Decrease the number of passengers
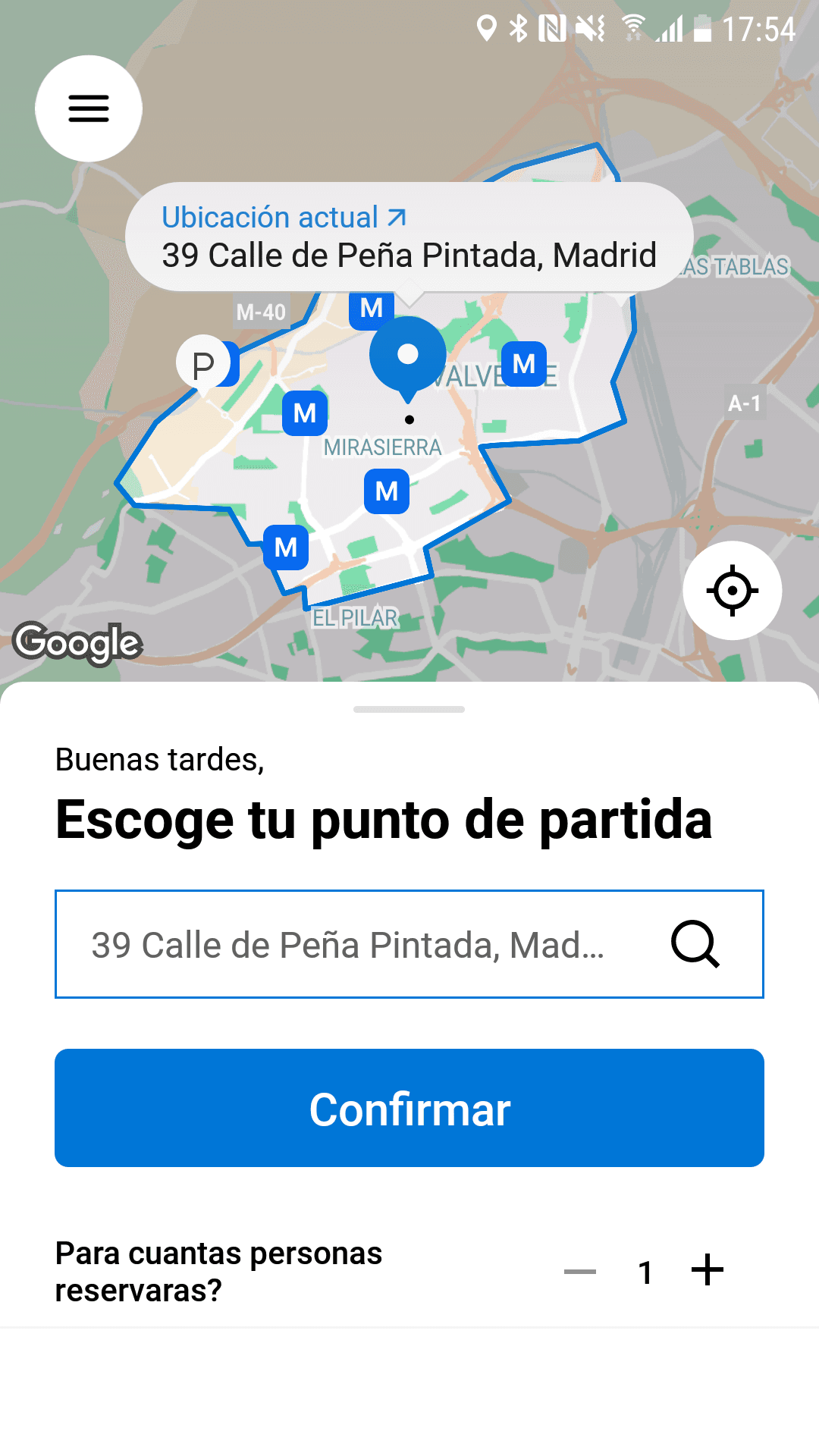The width and height of the screenshot is (819, 1456). click(x=580, y=1272)
